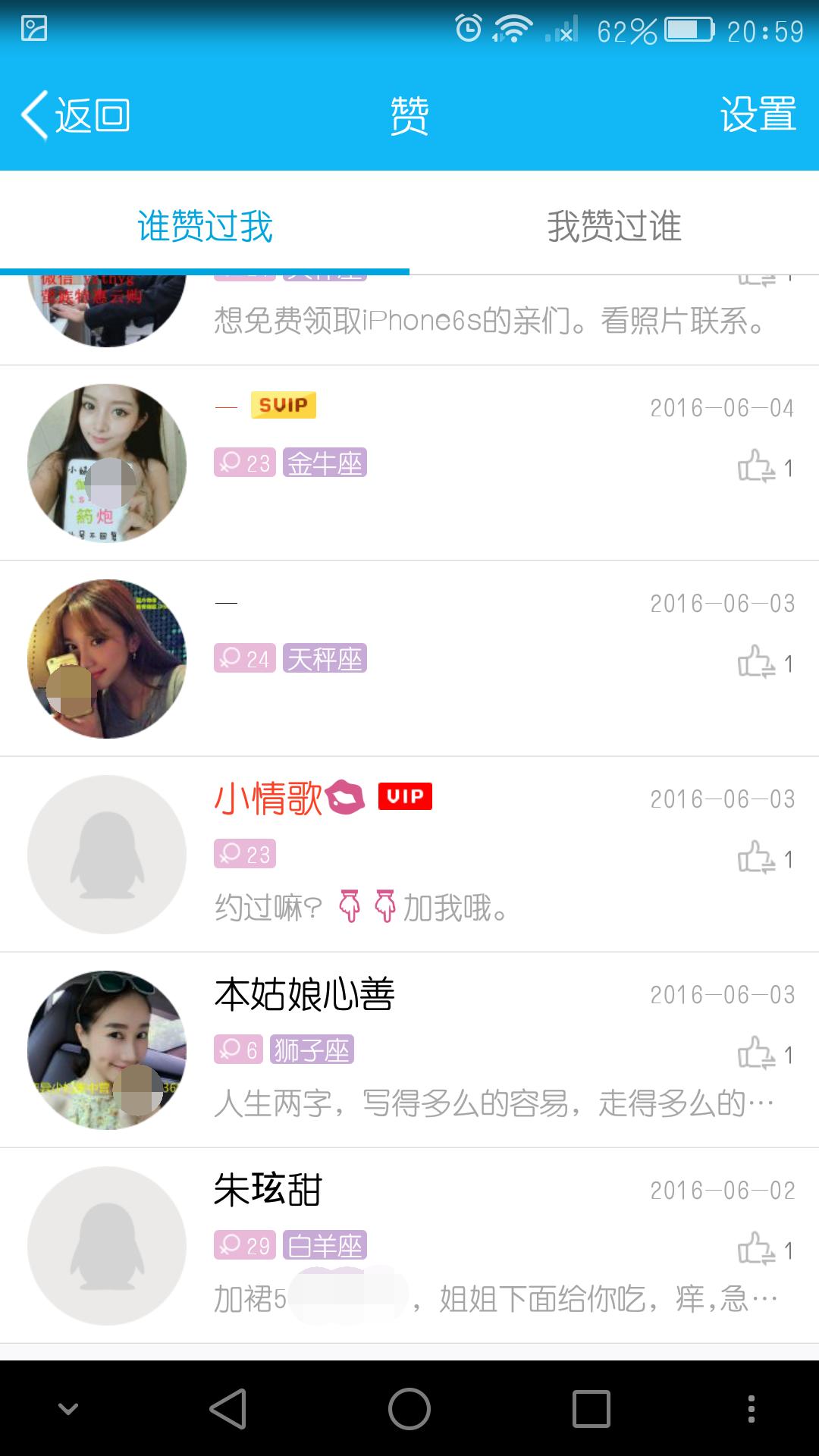Viewport: 819px width, 1456px height.
Task: Tap the 狮子座 zodiac tag of 本姑娘心善
Action: tap(313, 1050)
